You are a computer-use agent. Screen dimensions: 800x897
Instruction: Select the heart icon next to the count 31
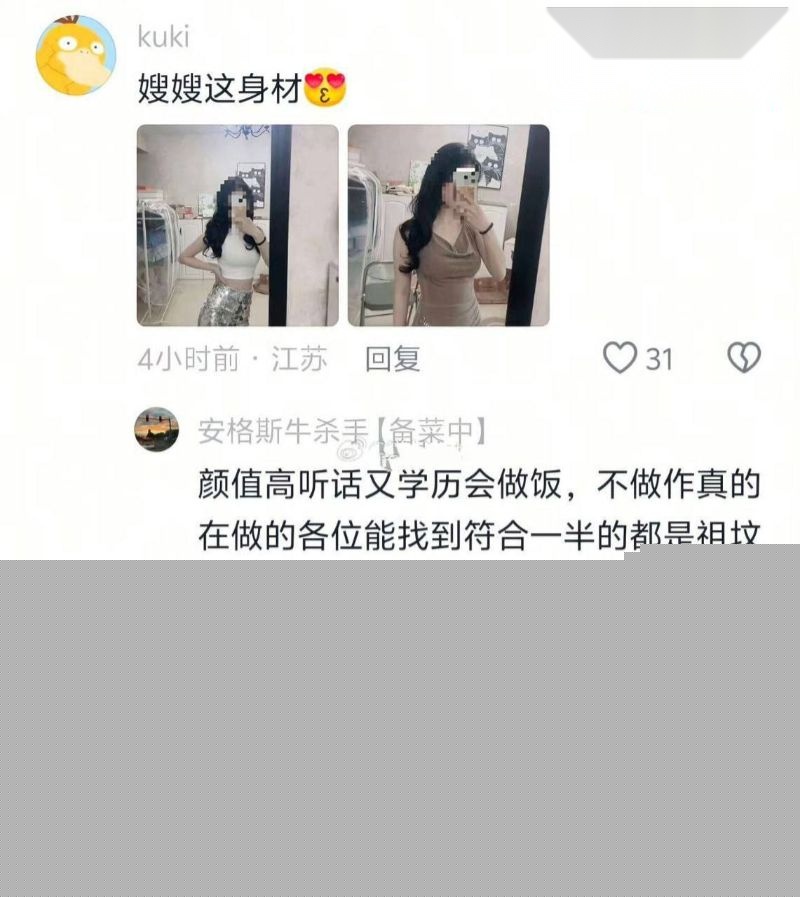622,355
